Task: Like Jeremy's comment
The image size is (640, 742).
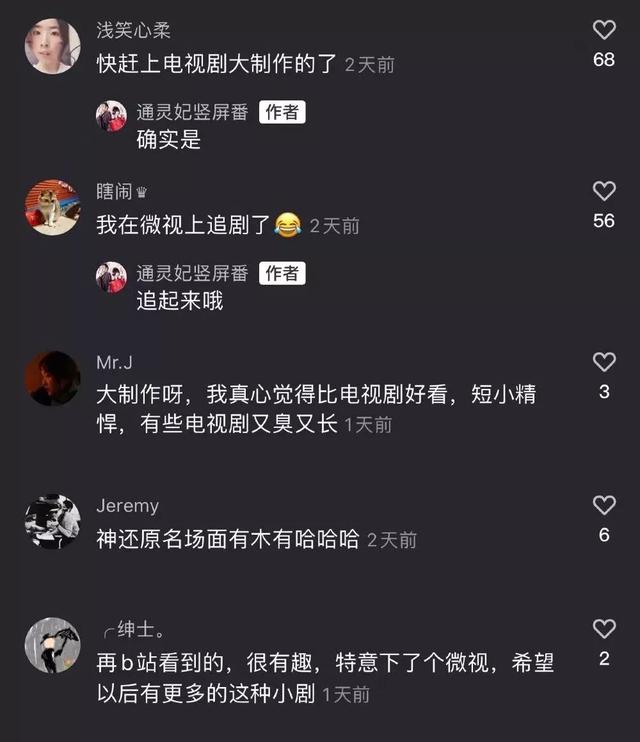Action: coord(604,505)
